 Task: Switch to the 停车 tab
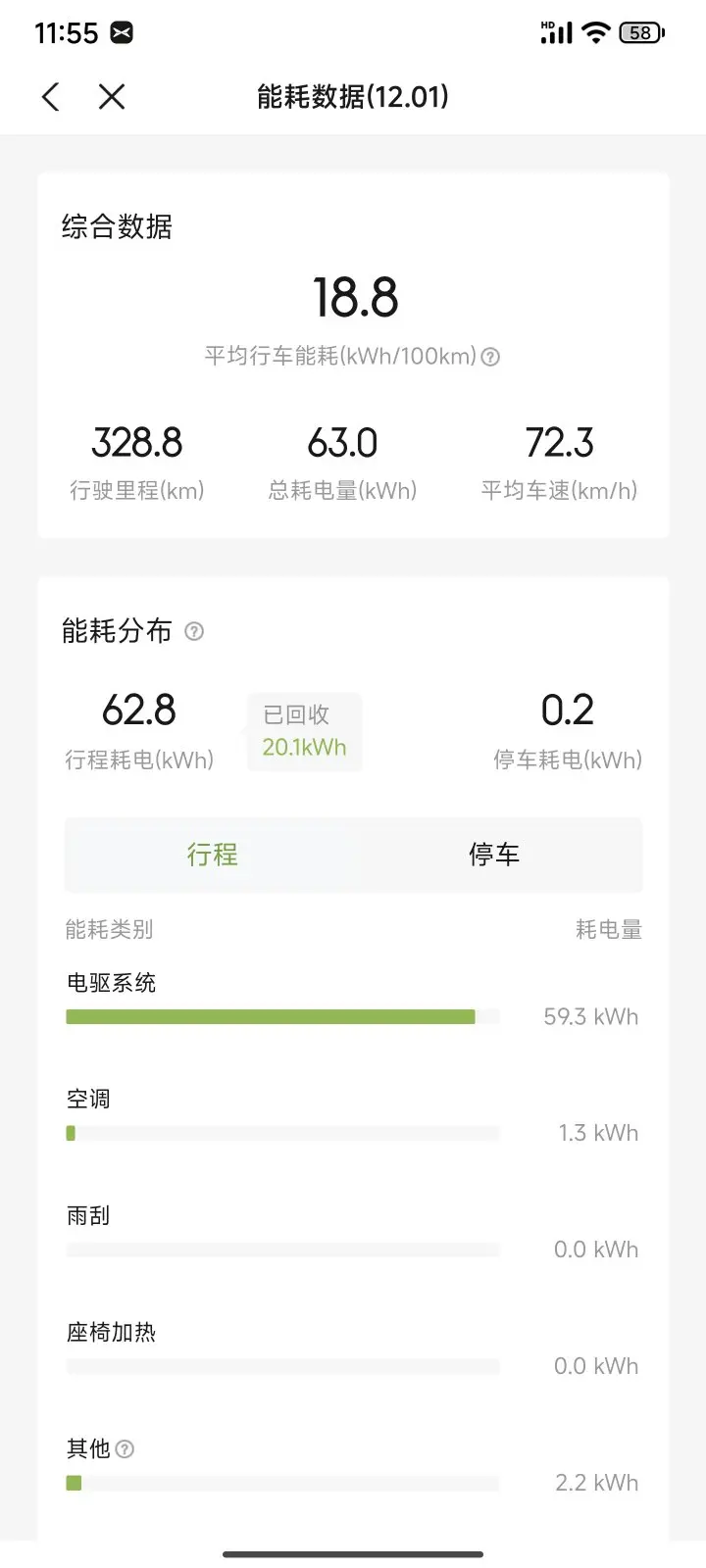[494, 855]
